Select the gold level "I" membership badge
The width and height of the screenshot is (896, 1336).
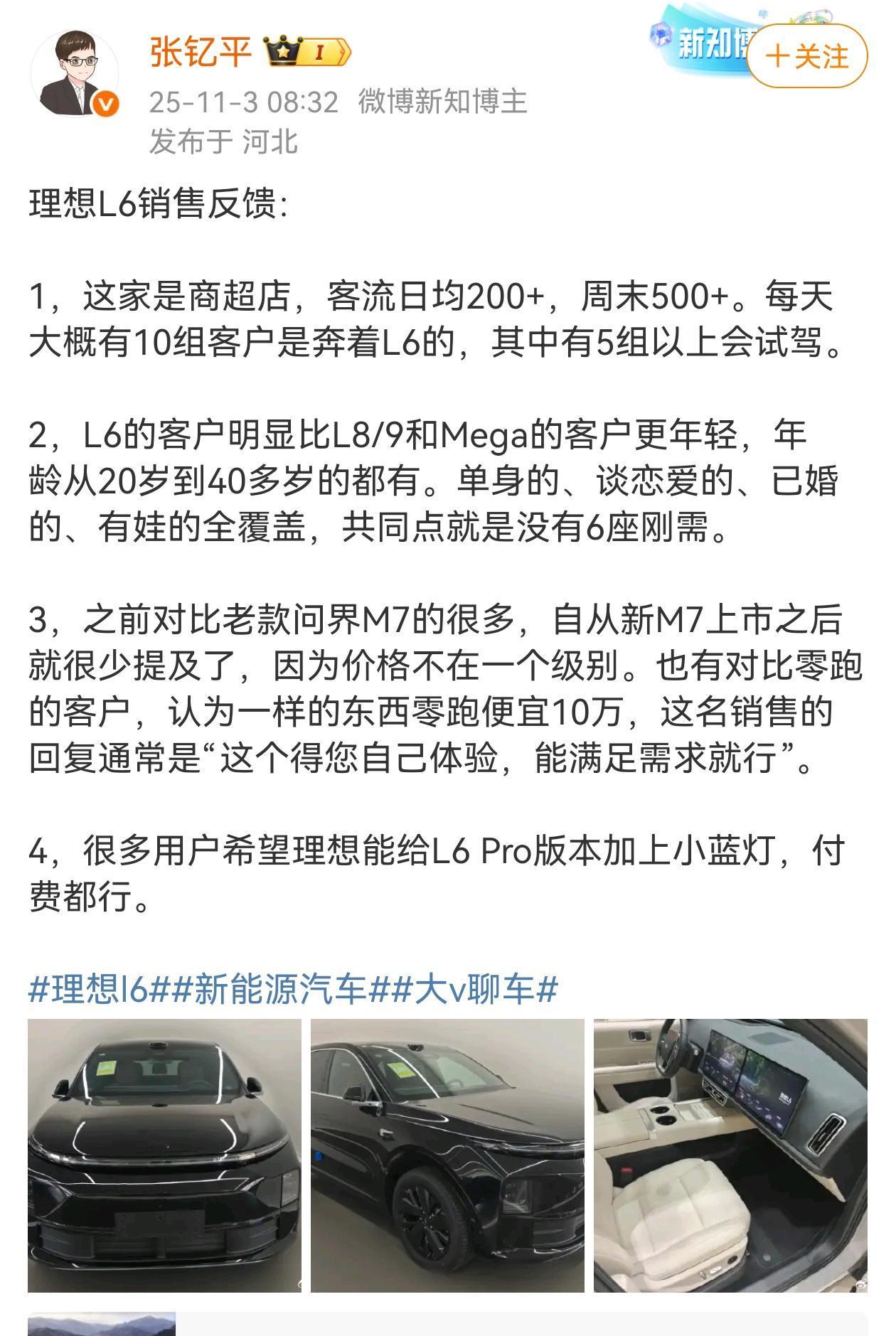click(x=320, y=51)
